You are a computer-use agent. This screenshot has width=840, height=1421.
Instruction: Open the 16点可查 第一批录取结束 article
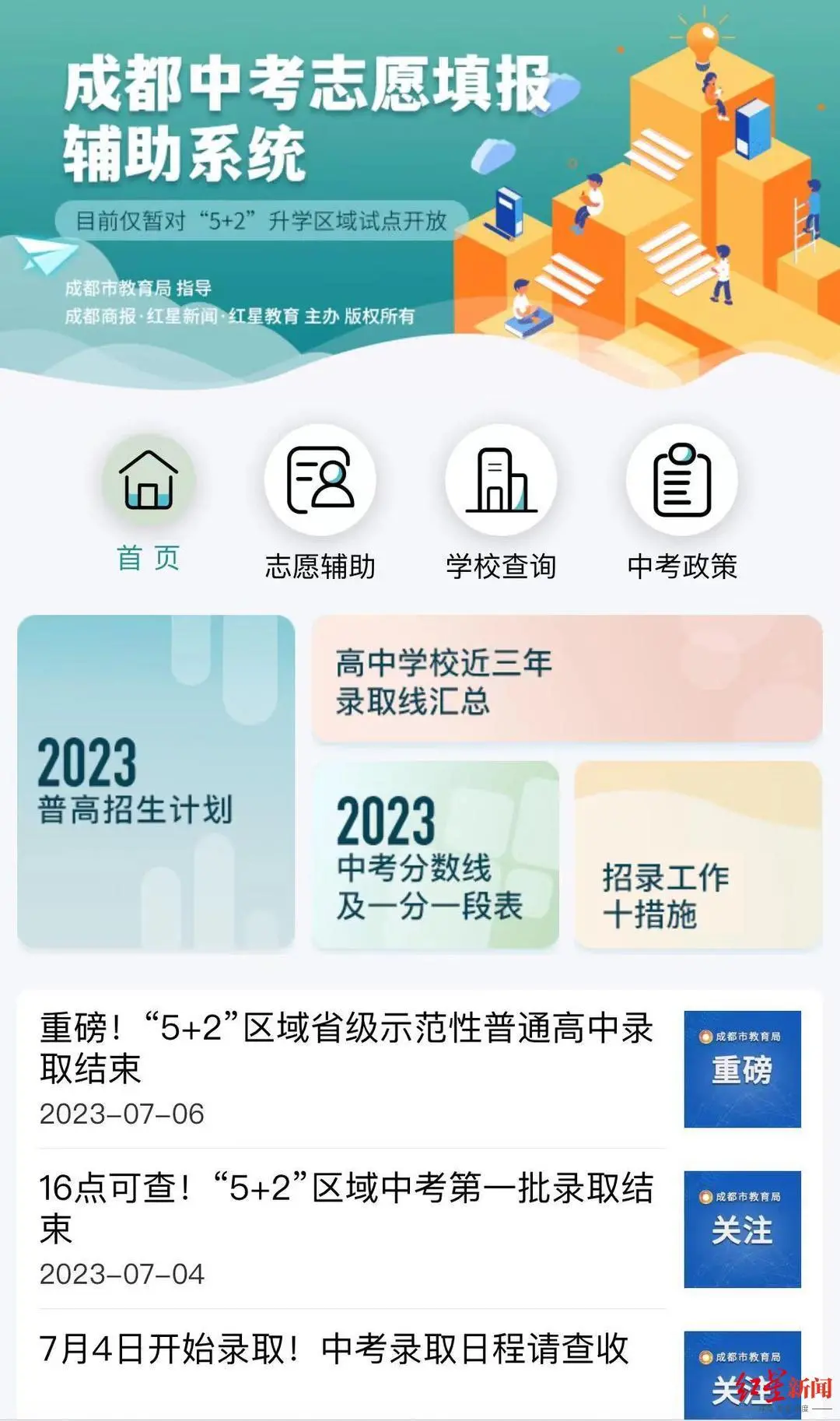(x=346, y=1208)
